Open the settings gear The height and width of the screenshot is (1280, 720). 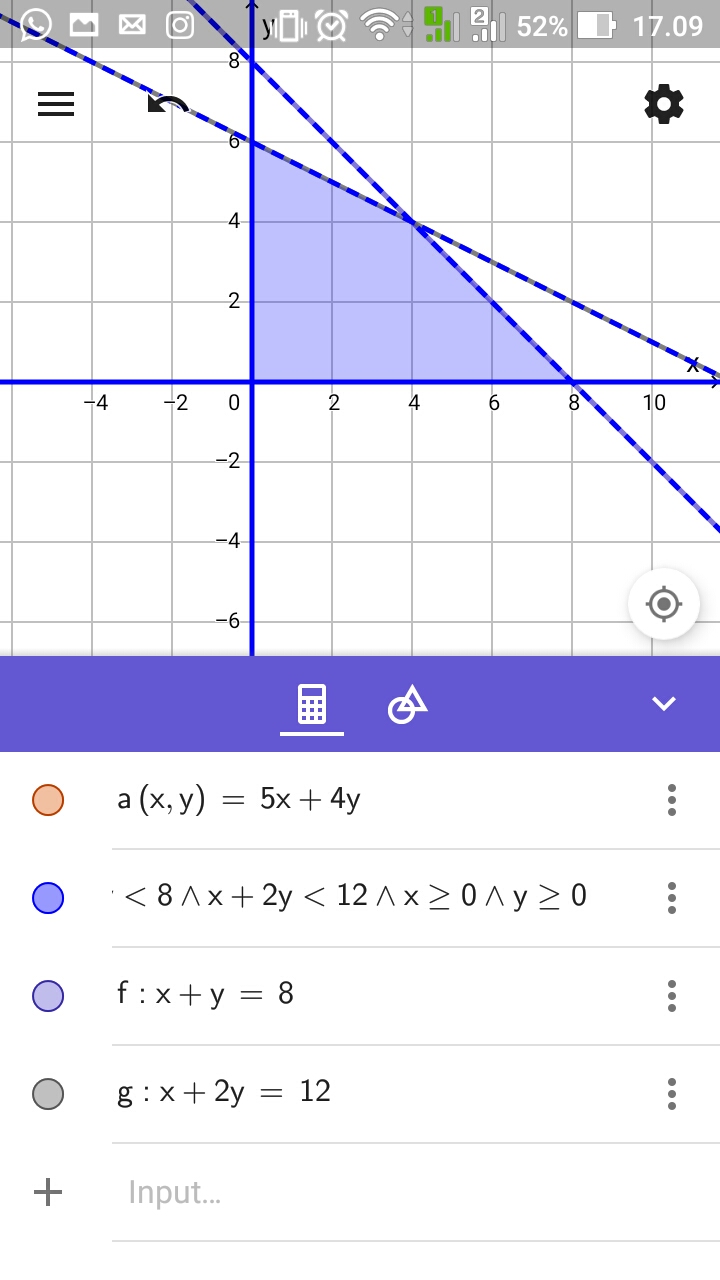(x=663, y=103)
